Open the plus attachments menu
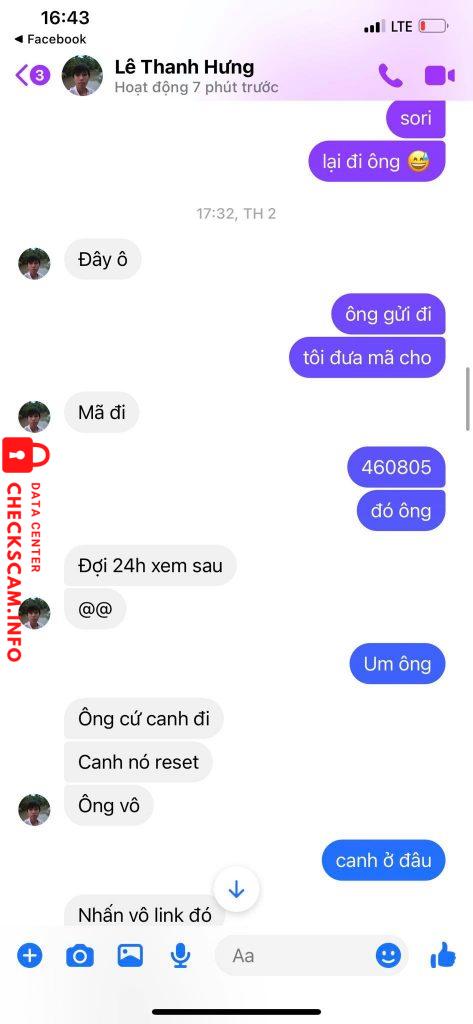Screen dimensions: 473x1024 click(29, 956)
